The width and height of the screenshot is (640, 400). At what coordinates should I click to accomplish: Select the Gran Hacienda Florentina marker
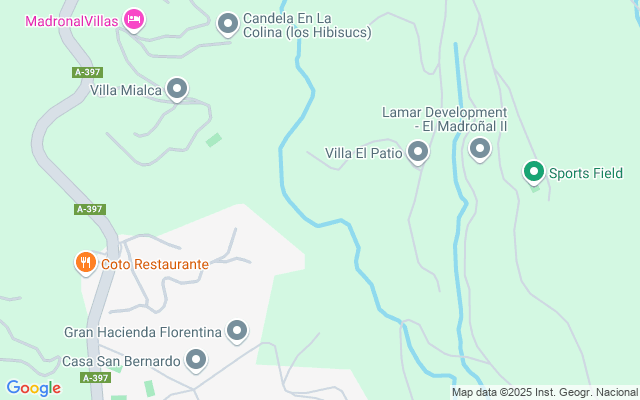point(237,331)
